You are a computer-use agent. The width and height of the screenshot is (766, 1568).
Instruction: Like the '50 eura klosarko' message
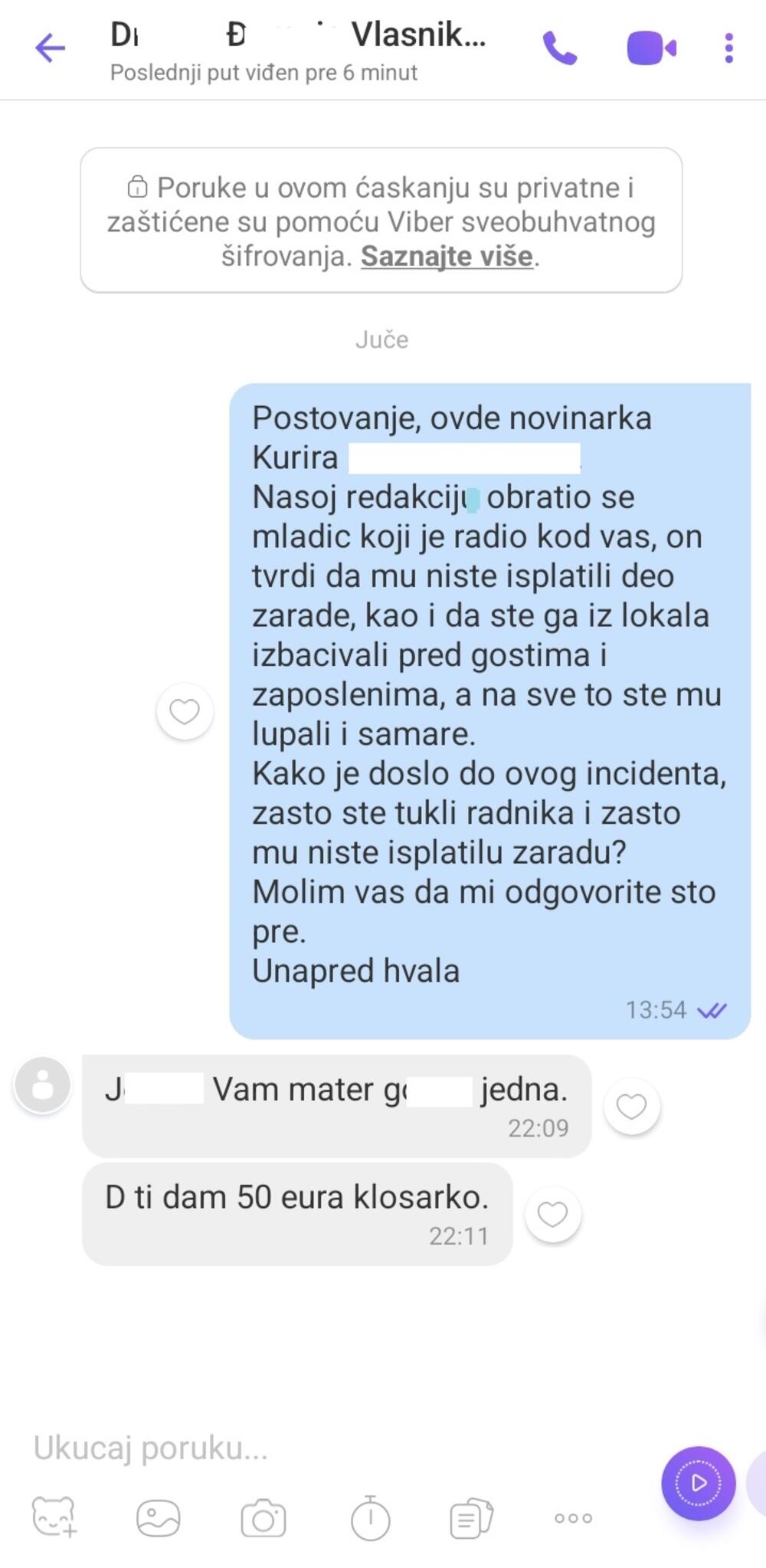tap(552, 1214)
